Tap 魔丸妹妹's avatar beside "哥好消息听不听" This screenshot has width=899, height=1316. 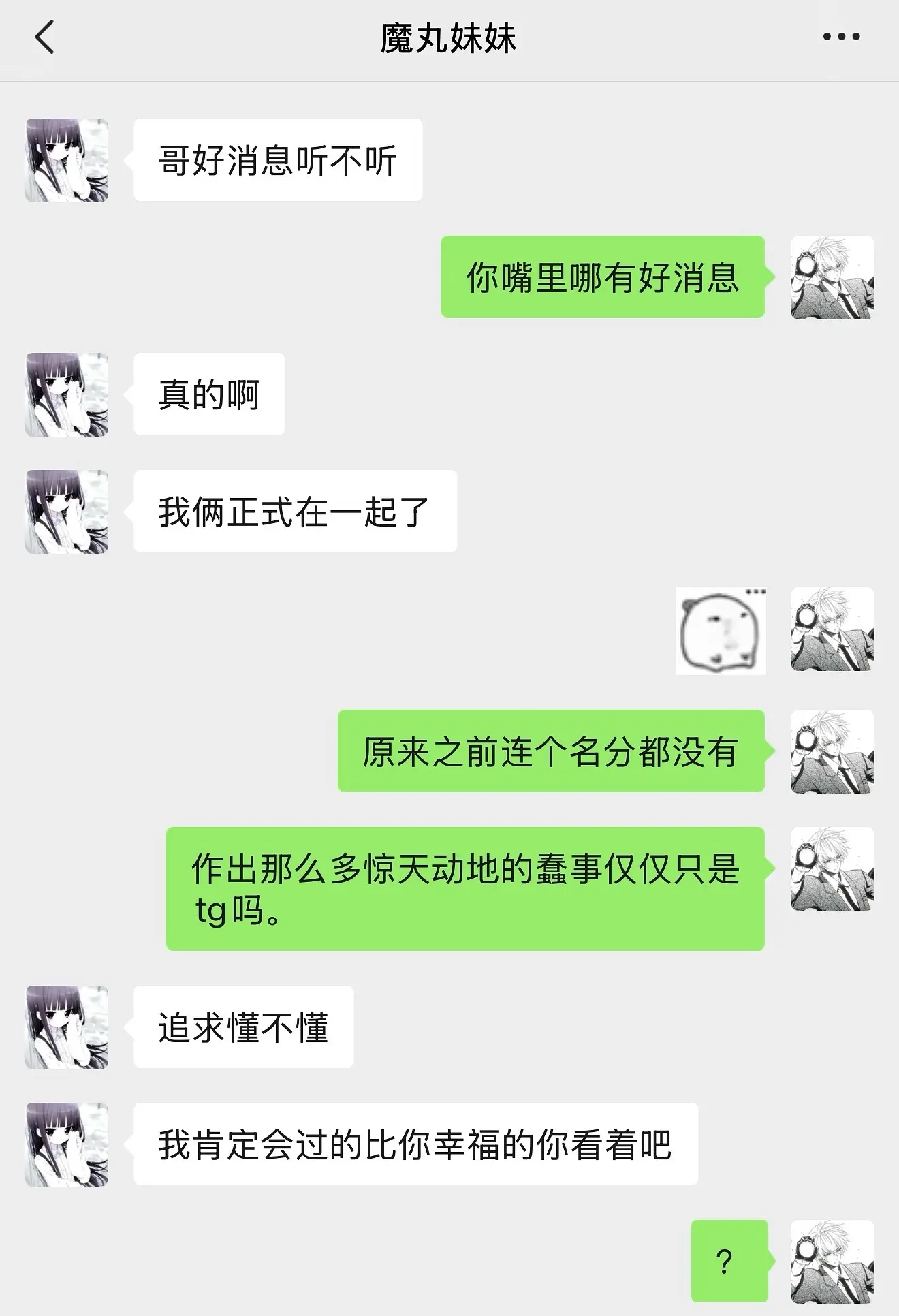click(x=67, y=160)
